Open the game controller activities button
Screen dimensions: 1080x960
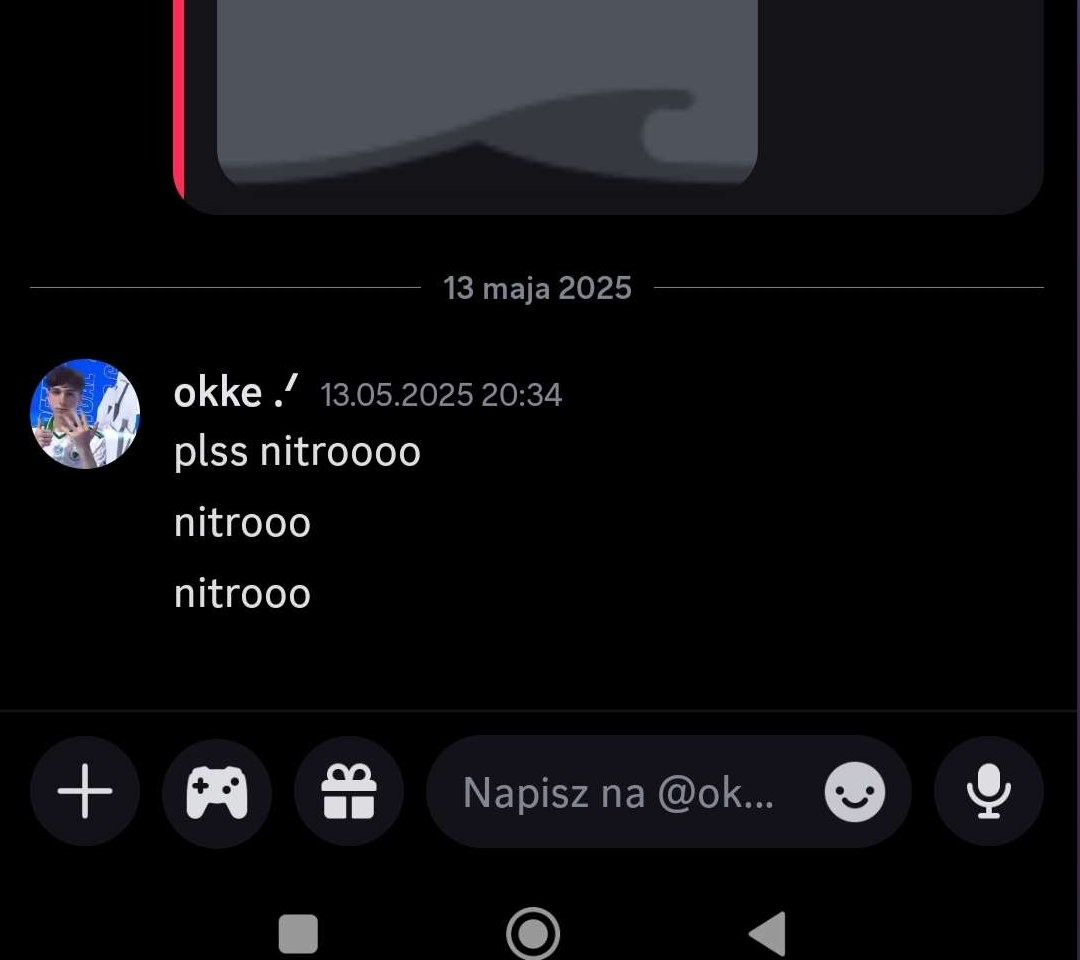coord(217,792)
